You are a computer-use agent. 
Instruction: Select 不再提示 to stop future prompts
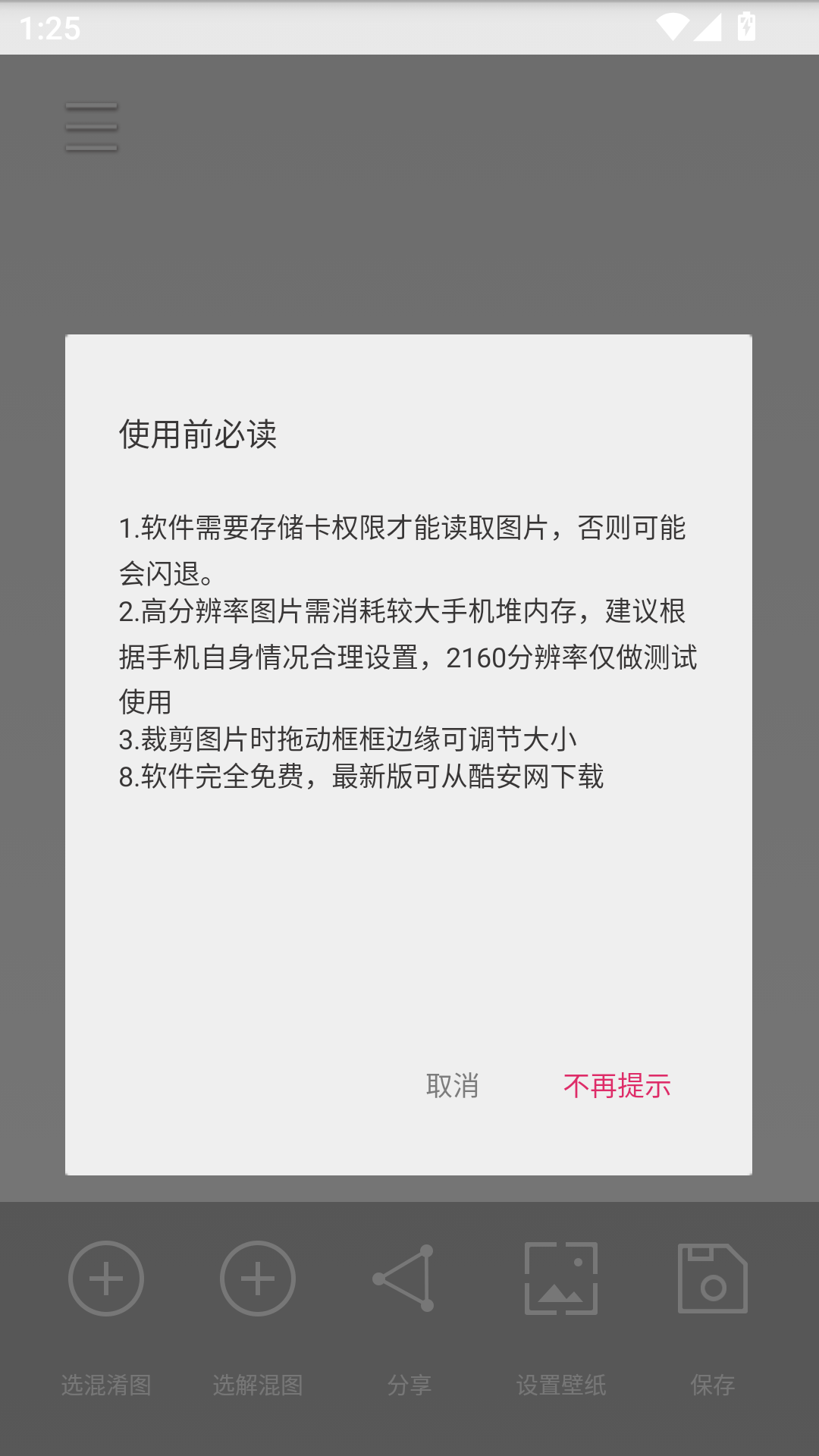(619, 1086)
